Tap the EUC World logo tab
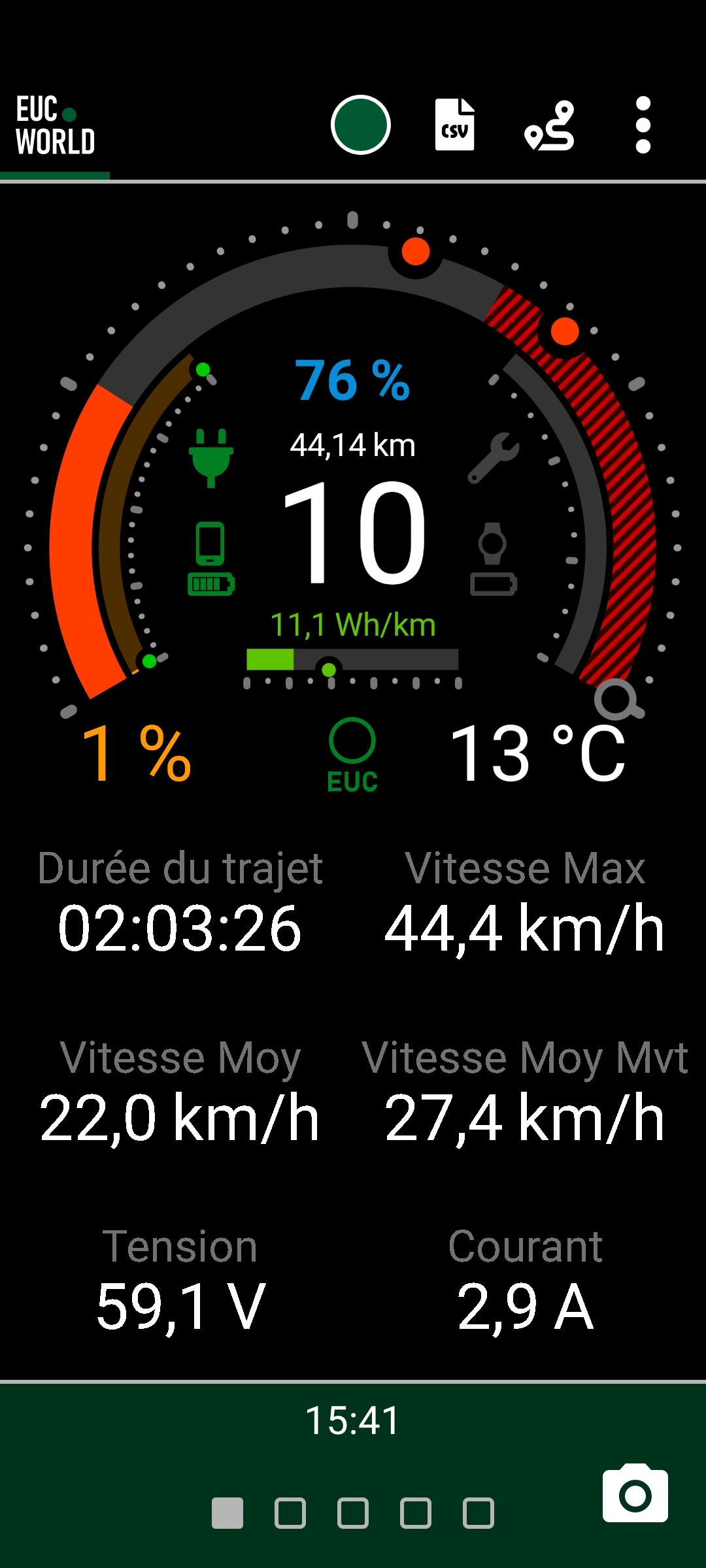Image resolution: width=706 pixels, height=1568 pixels. pyautogui.click(x=55, y=125)
